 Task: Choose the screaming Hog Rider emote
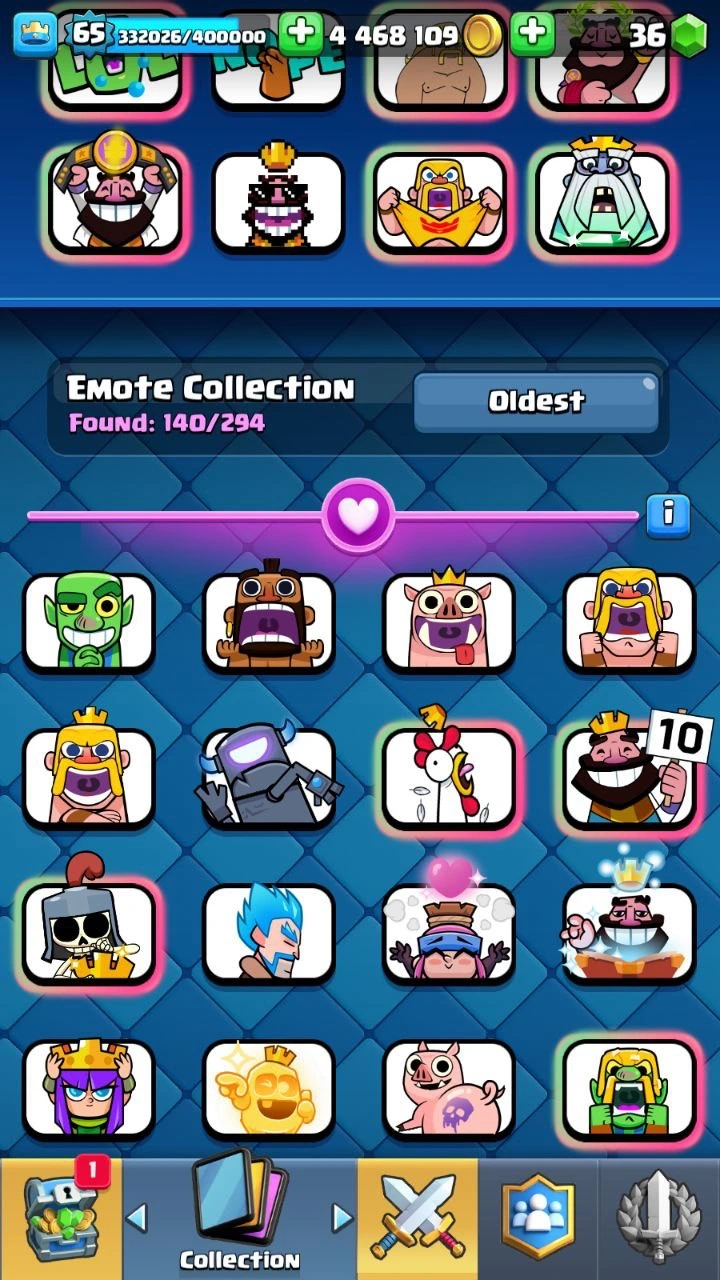pos(268,621)
